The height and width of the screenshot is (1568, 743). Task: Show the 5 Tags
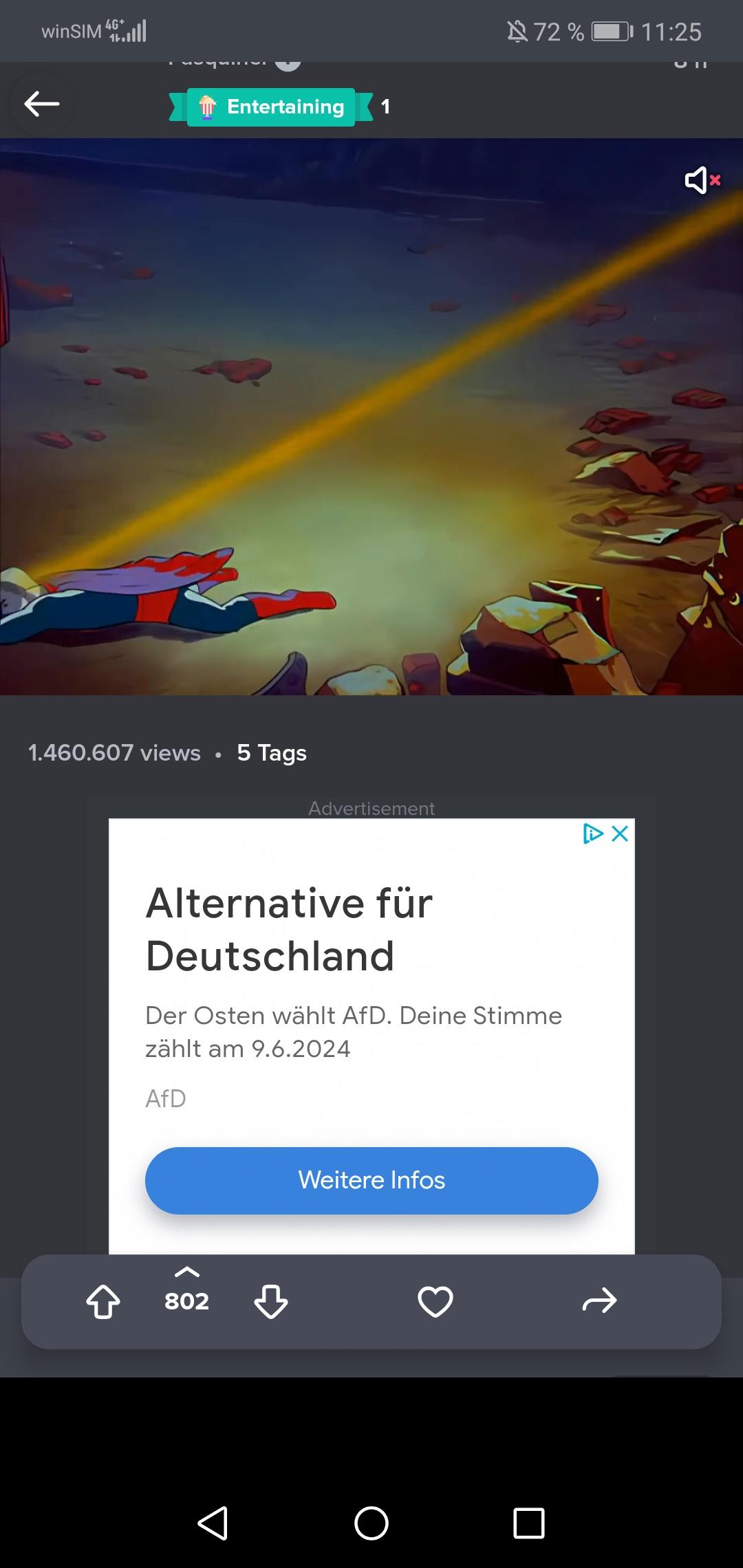pyautogui.click(x=272, y=753)
